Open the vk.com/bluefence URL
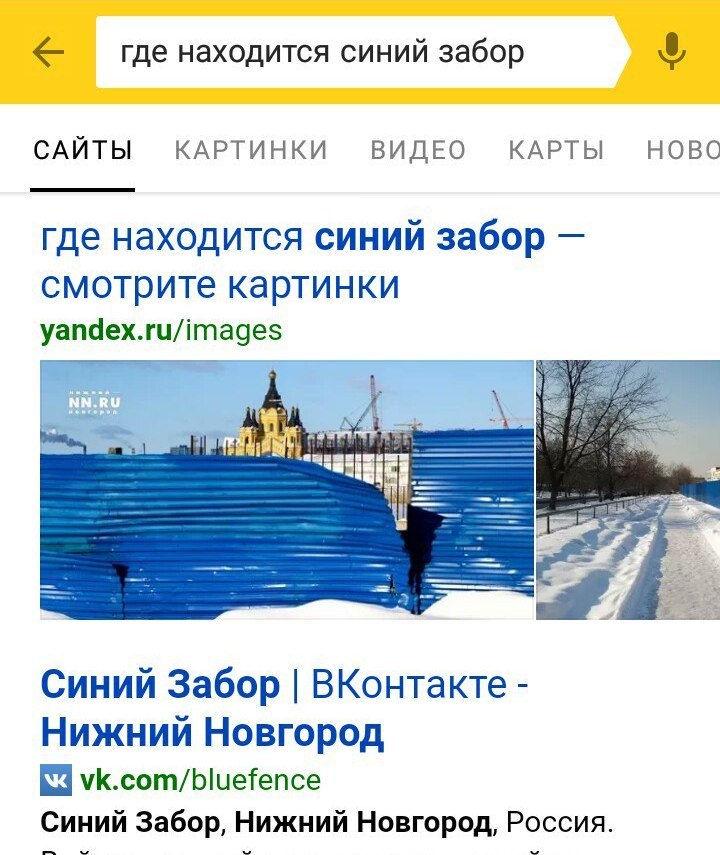 [x=200, y=780]
